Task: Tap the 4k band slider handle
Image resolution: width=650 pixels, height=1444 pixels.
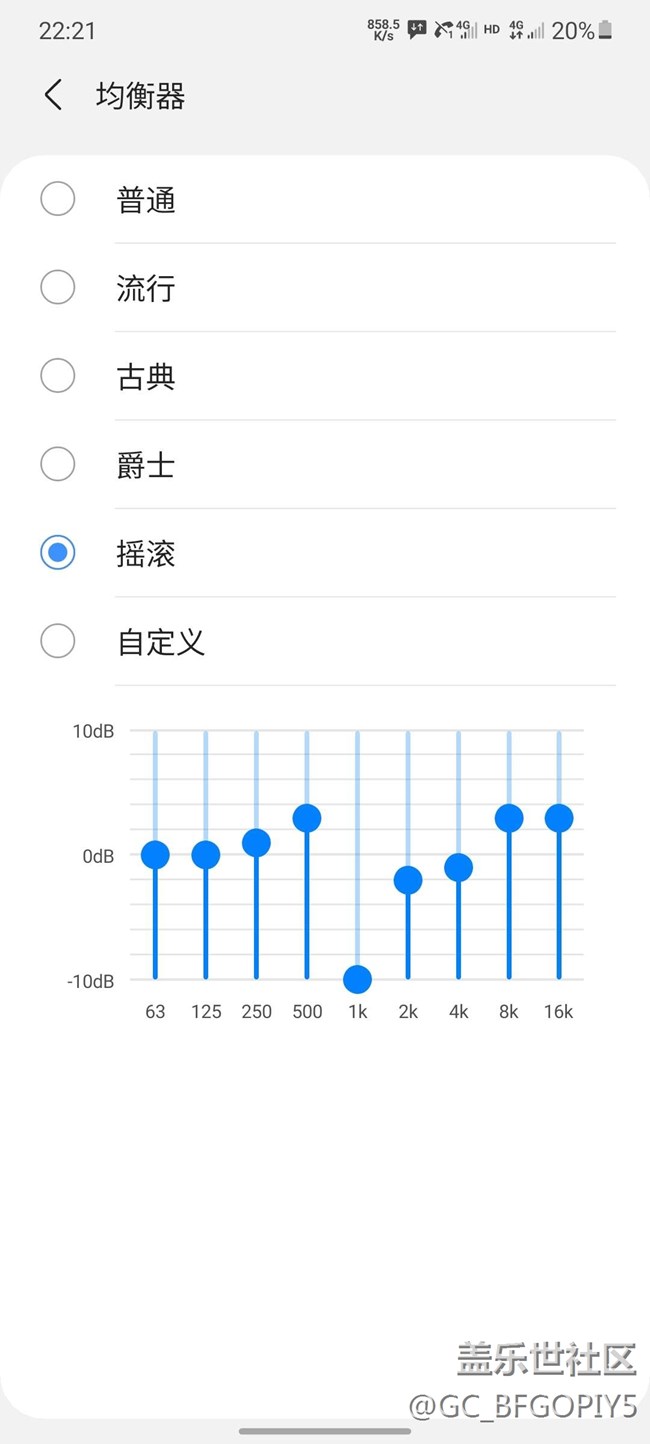Action: tap(458, 868)
